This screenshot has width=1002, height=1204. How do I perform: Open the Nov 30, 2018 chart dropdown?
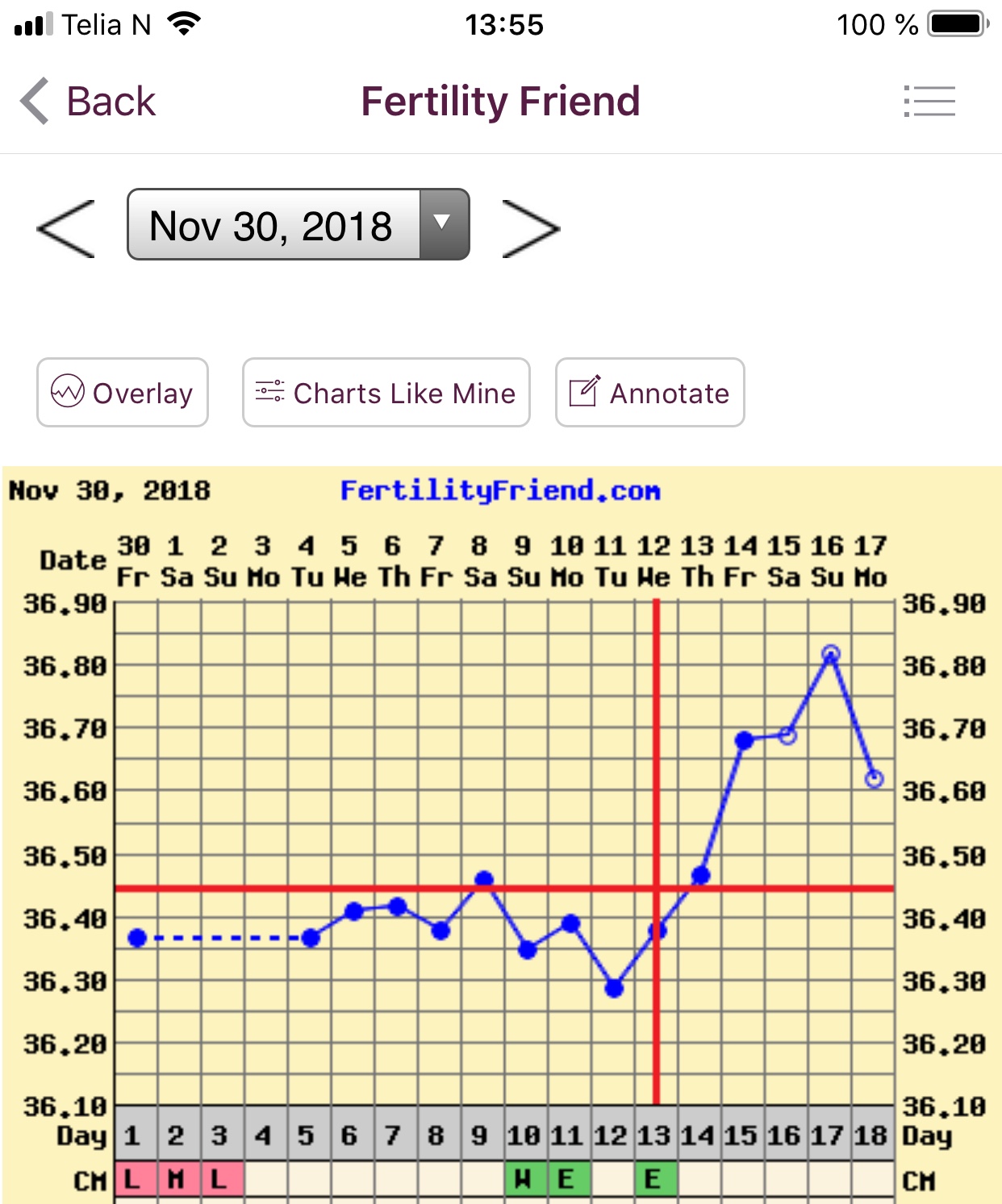point(298,225)
